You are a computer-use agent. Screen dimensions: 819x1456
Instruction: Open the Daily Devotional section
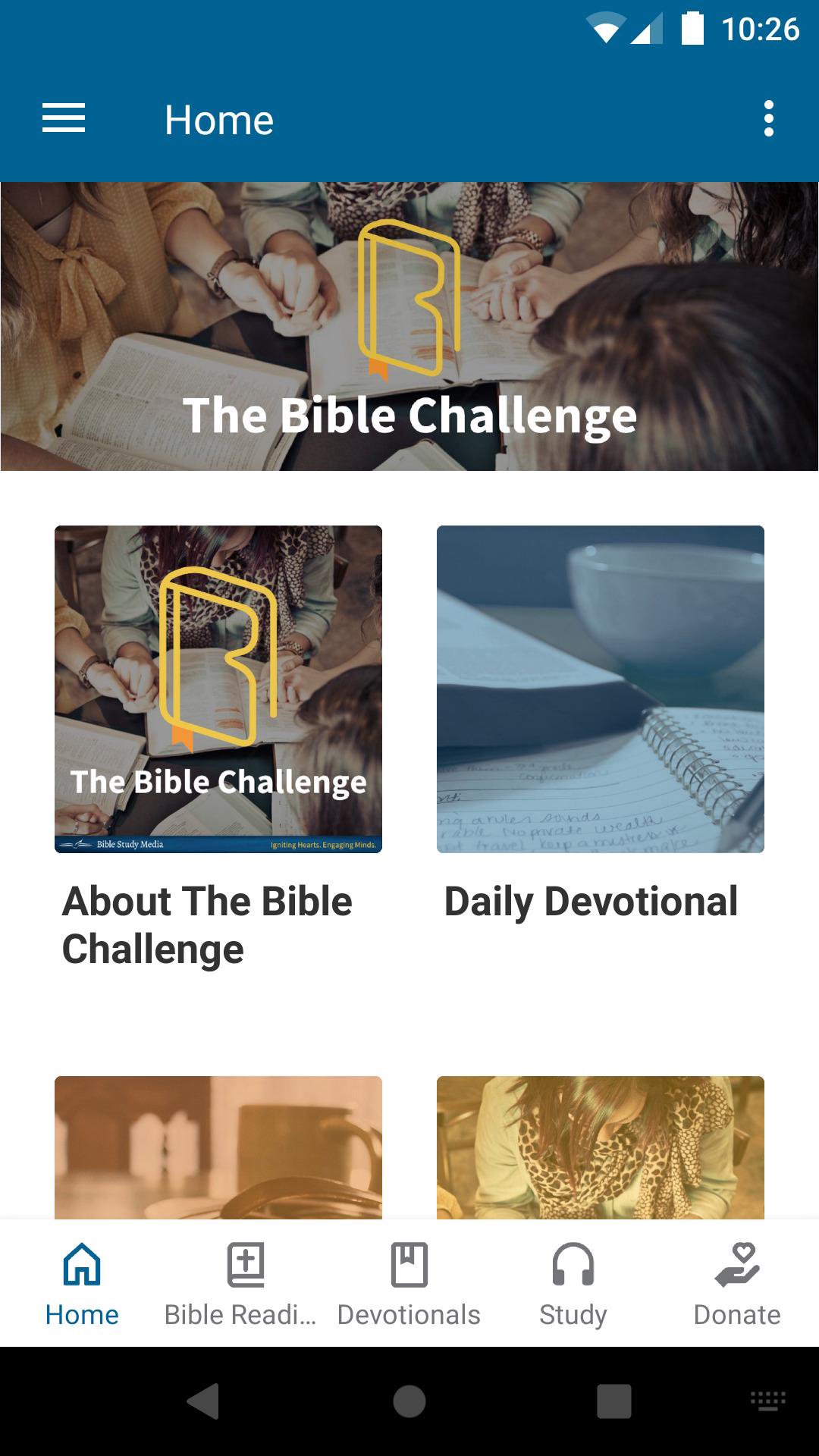[x=590, y=900]
